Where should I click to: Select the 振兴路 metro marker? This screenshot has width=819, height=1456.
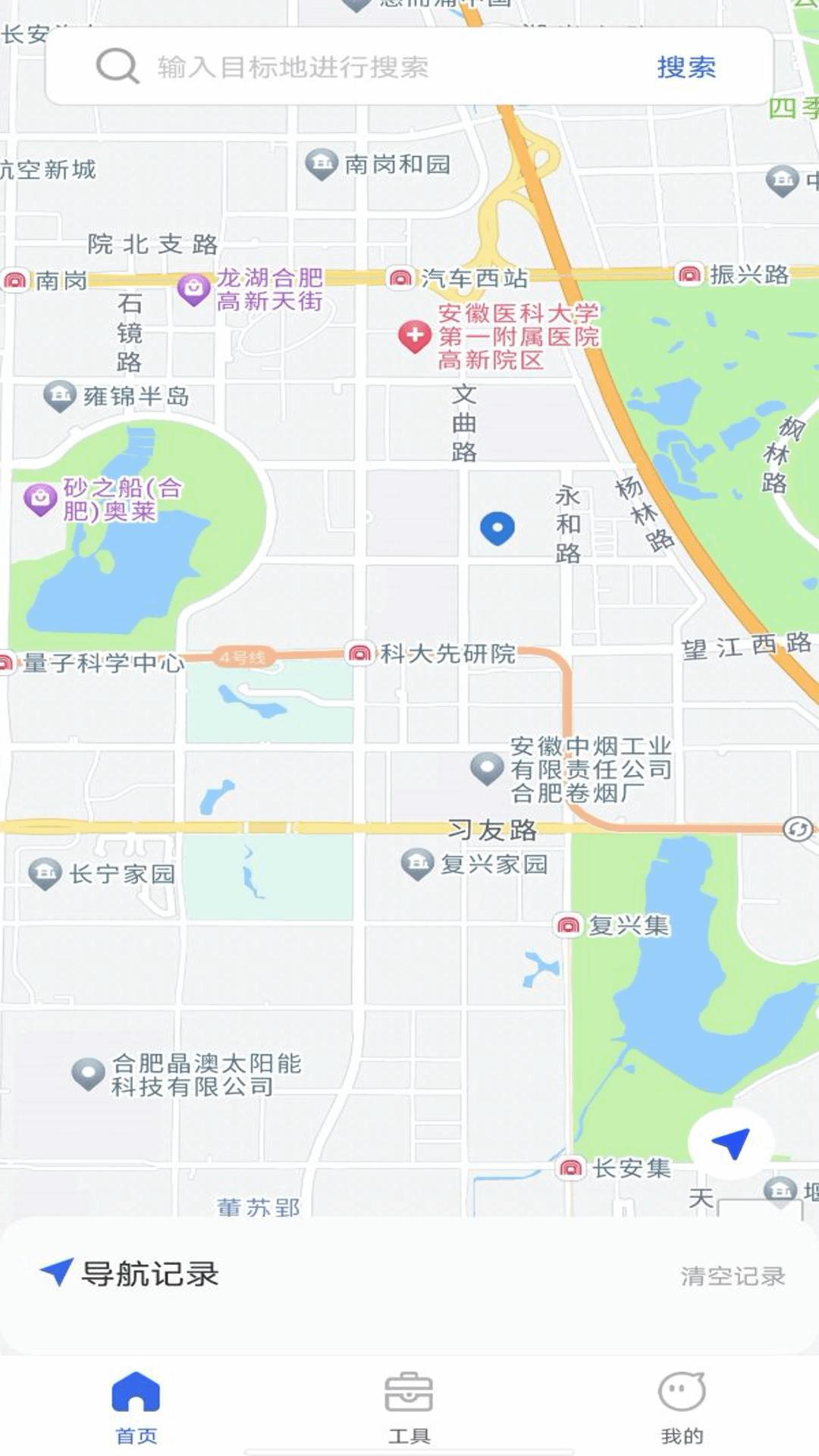[x=689, y=275]
